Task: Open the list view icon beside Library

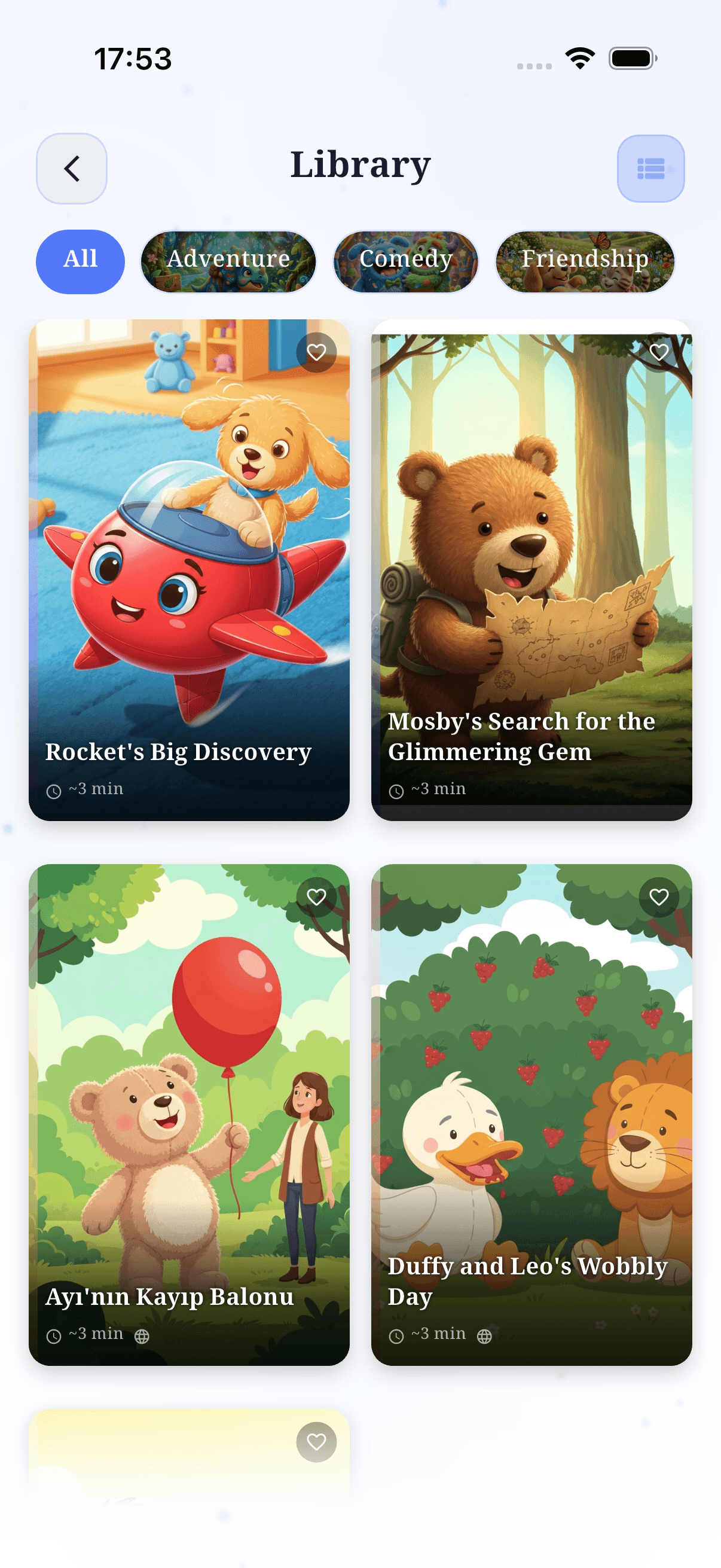Action: coord(650,169)
